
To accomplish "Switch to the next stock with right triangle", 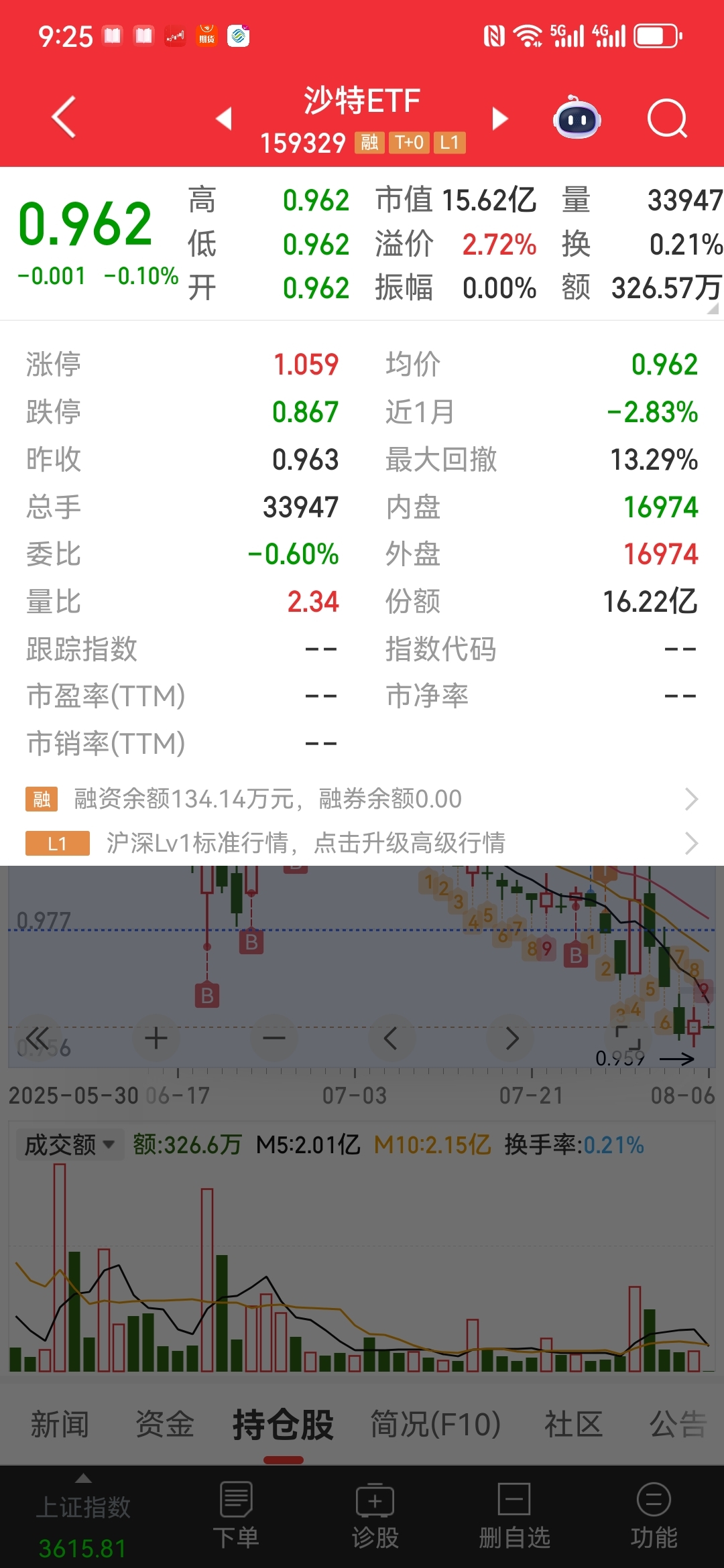I will [x=500, y=119].
